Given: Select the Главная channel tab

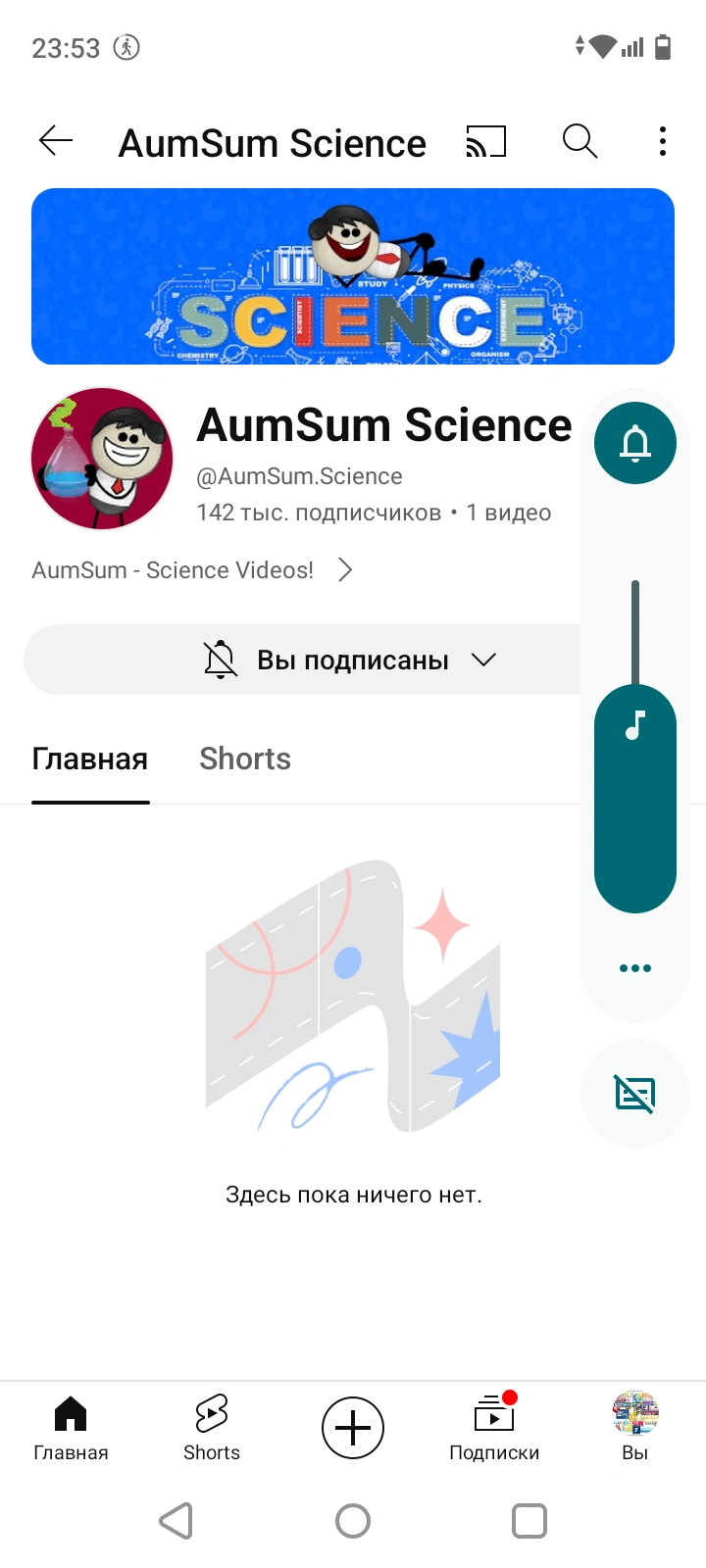Looking at the screenshot, I should point(90,758).
